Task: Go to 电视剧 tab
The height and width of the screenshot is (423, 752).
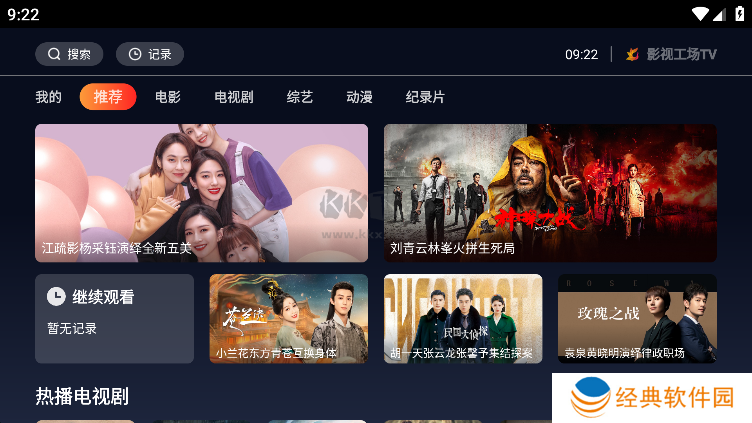Action: coord(234,97)
